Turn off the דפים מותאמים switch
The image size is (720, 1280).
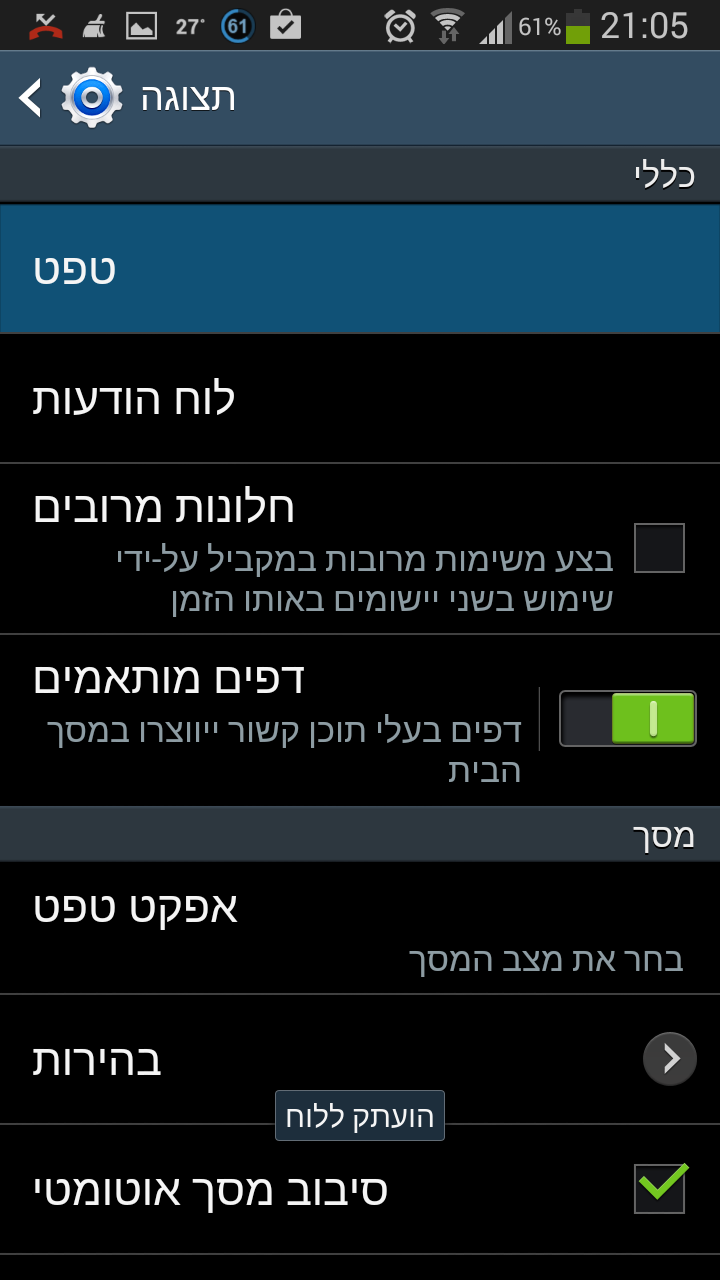click(x=627, y=718)
